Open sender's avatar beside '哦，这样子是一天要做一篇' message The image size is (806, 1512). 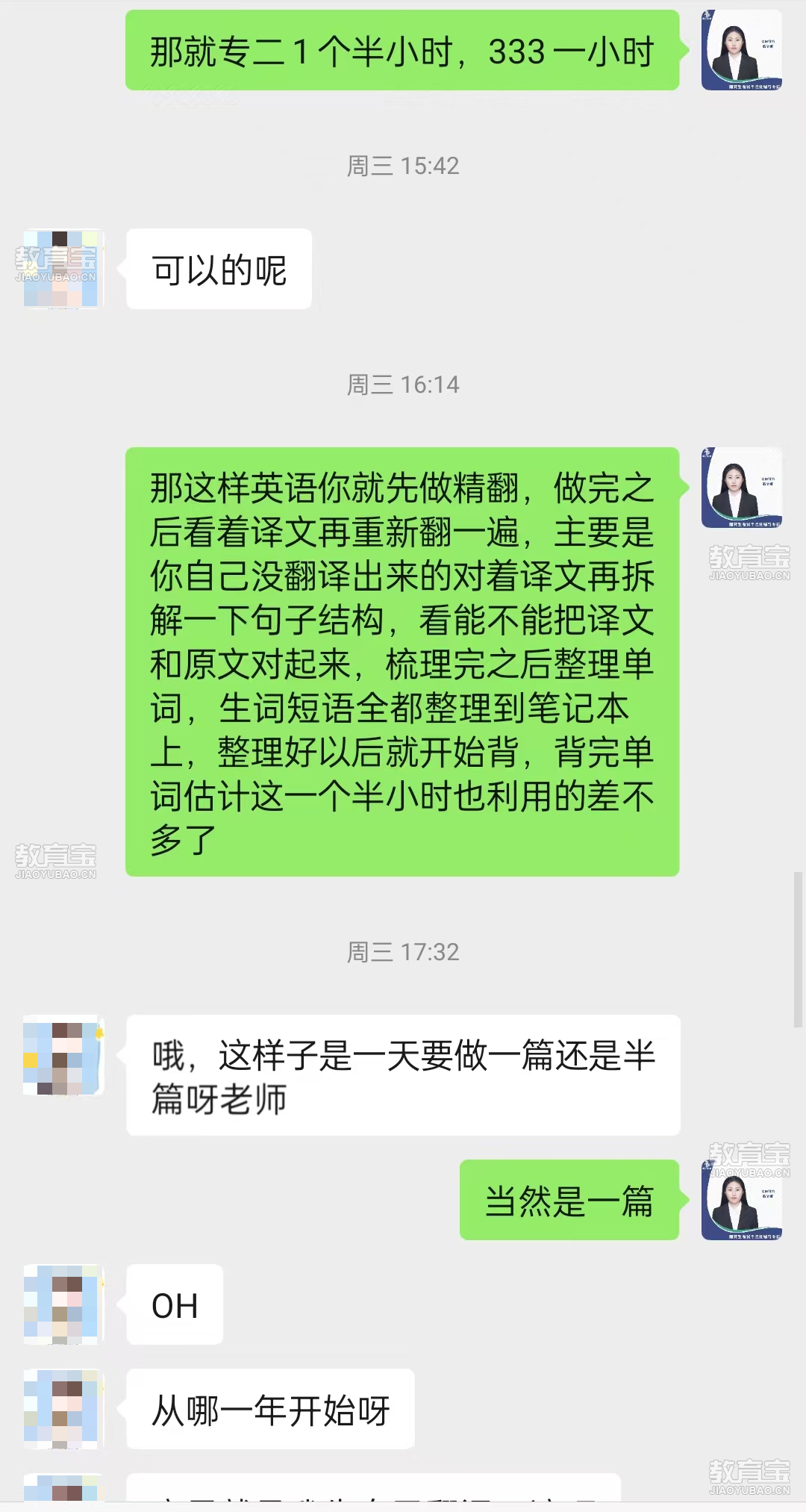pyautogui.click(x=63, y=1055)
